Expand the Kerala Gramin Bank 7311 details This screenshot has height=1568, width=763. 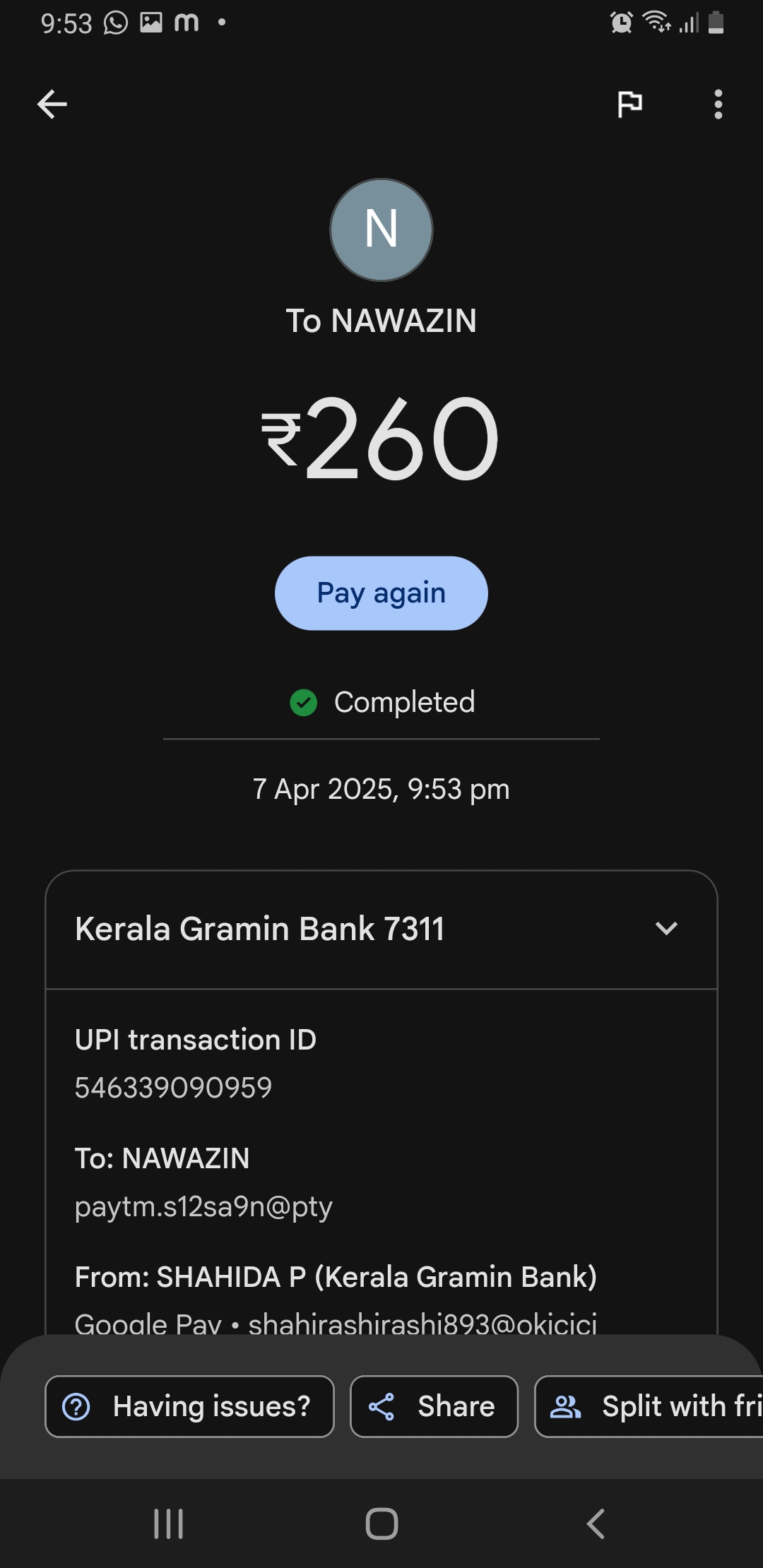coord(666,929)
